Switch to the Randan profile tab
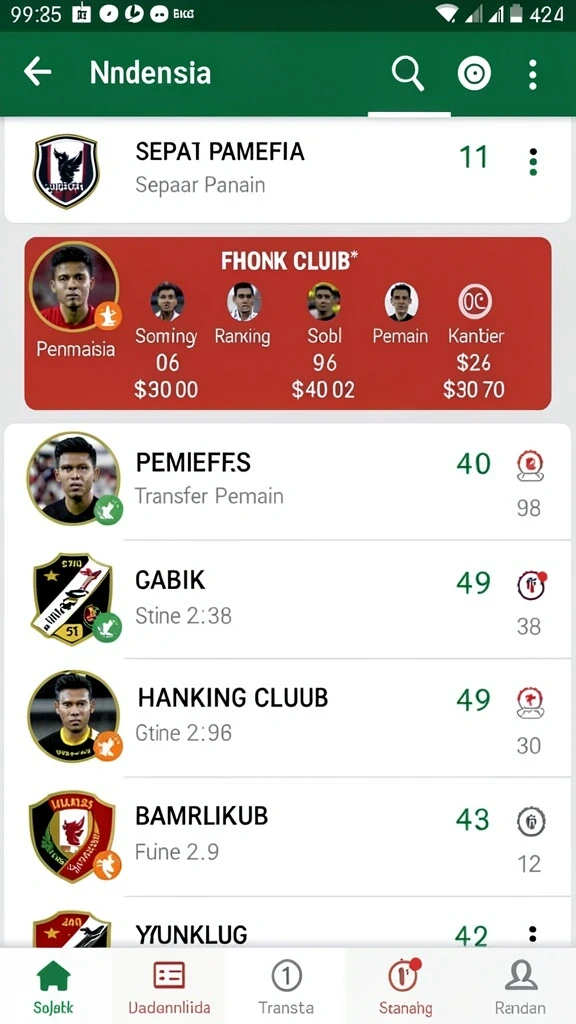Image resolution: width=576 pixels, height=1024 pixels. (520, 986)
